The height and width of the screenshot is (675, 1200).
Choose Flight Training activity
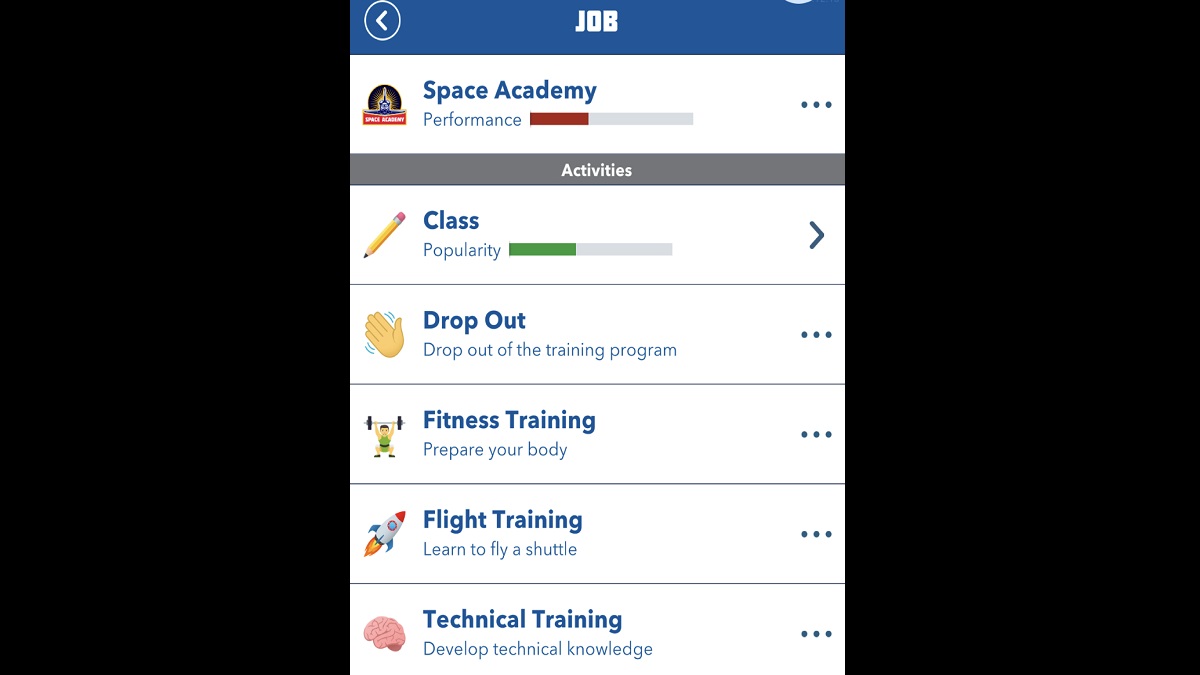pyautogui.click(x=596, y=534)
